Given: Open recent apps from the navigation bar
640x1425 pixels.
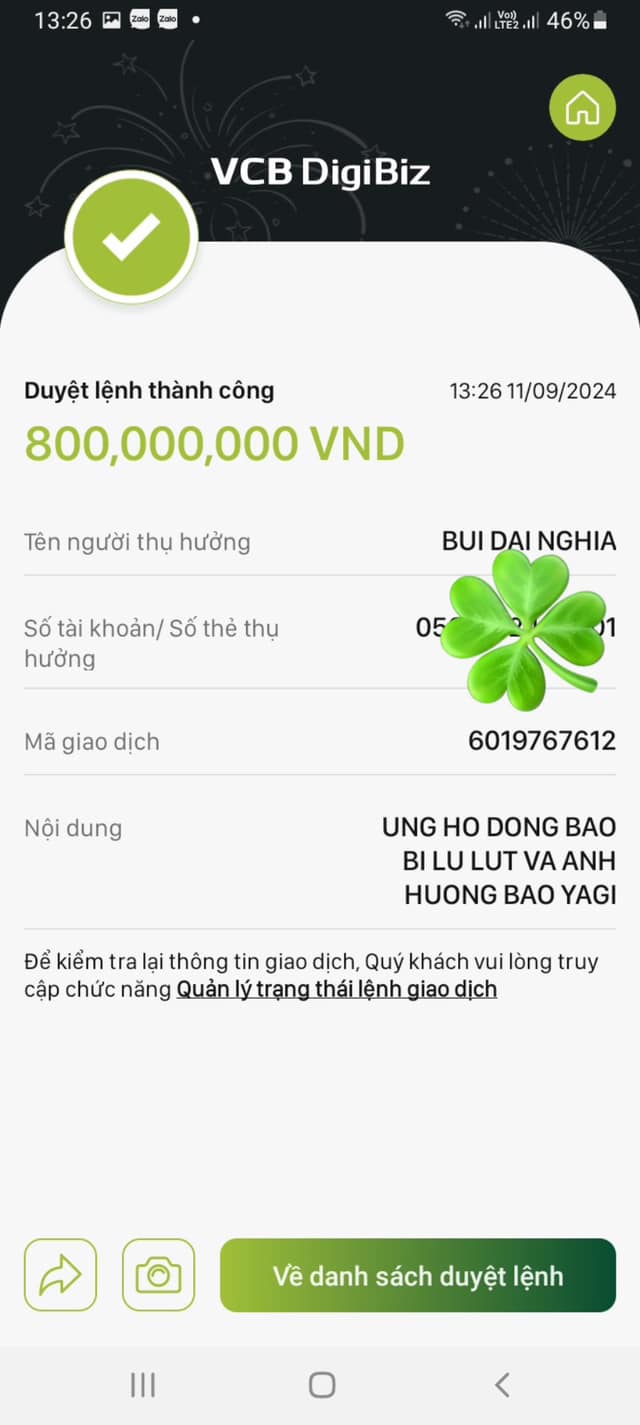Looking at the screenshot, I should coord(142,1384).
